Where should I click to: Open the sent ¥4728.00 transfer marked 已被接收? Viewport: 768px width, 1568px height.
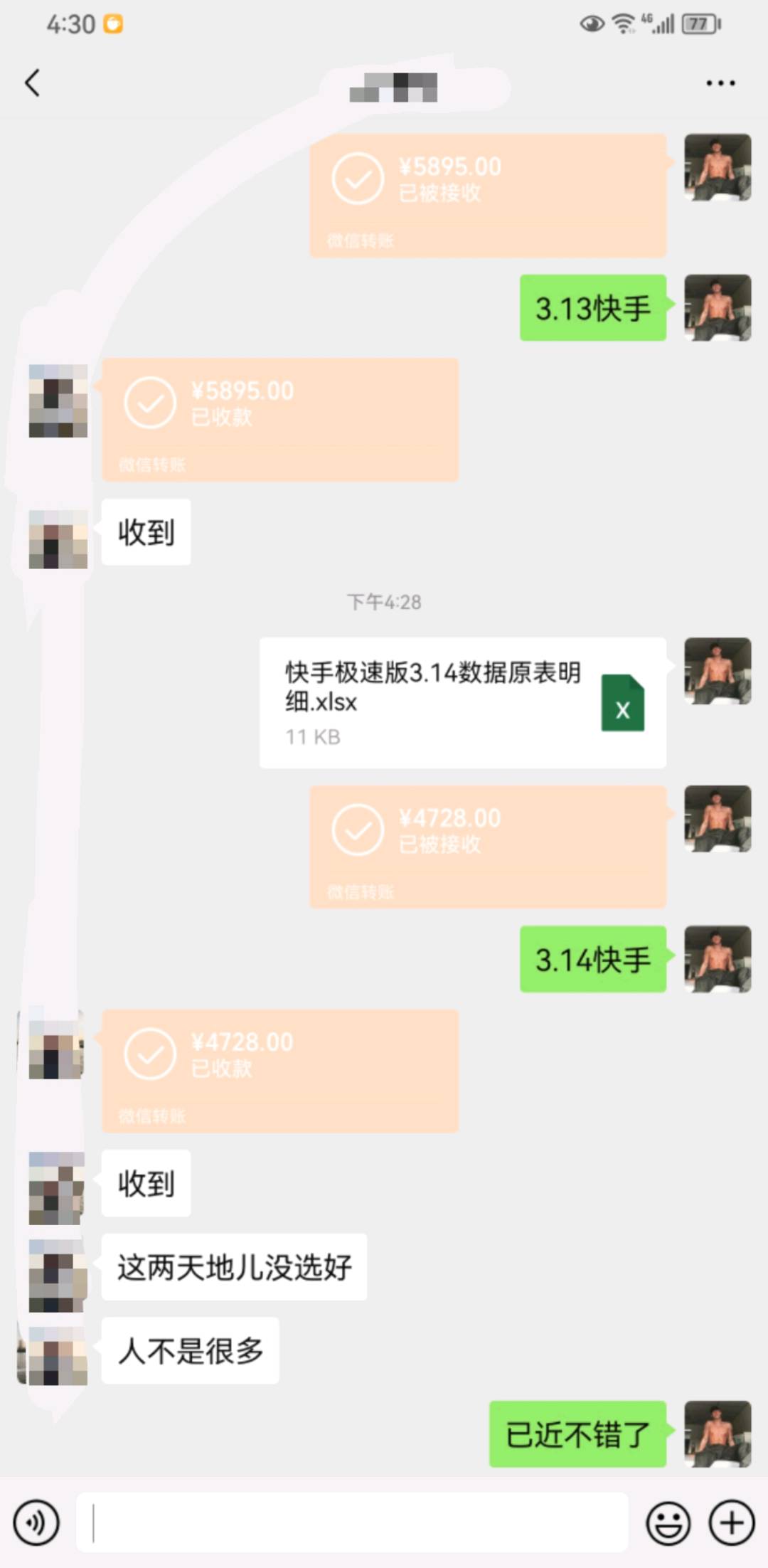[x=488, y=847]
